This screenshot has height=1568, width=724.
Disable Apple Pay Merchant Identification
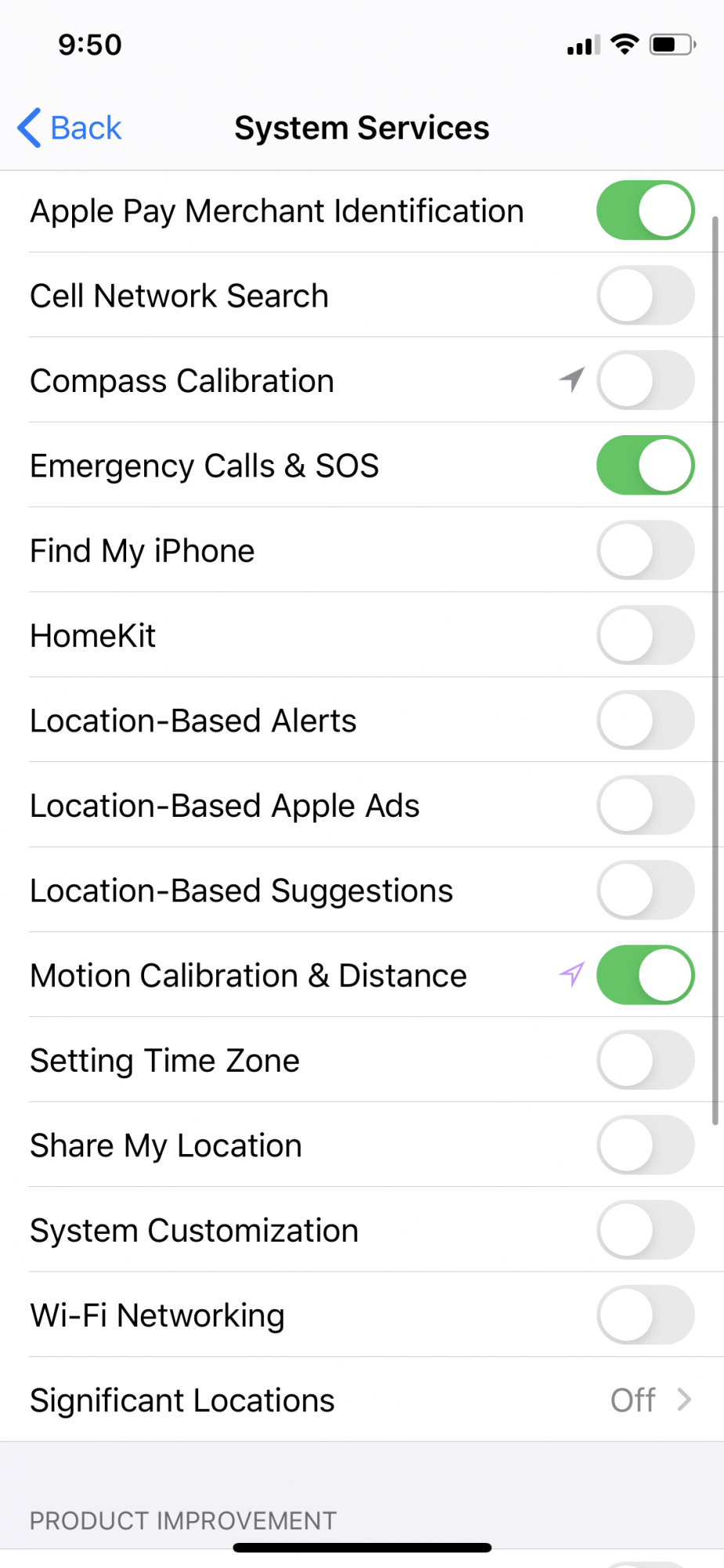click(x=645, y=211)
